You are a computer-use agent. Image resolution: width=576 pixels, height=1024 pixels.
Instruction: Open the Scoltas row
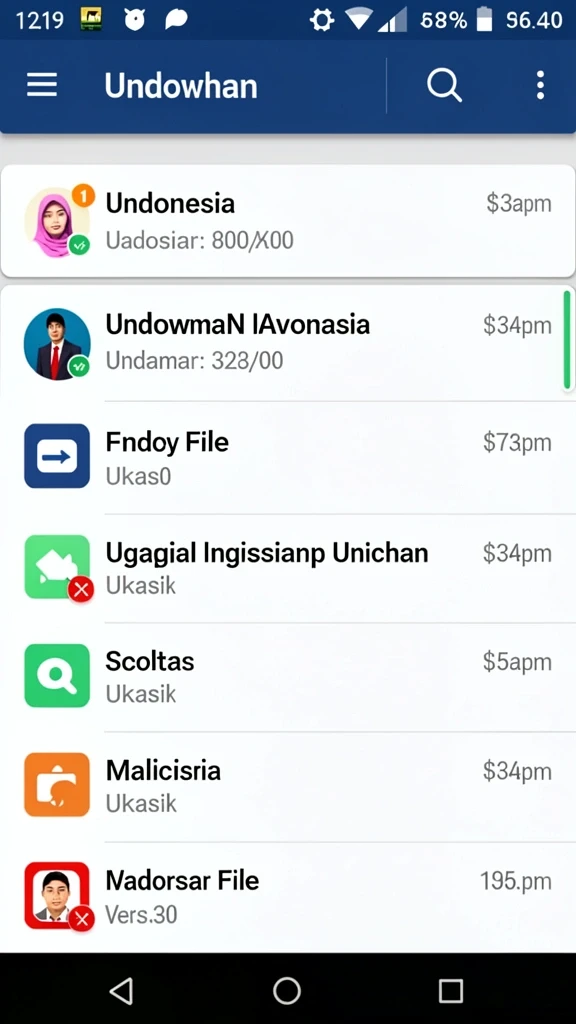coord(288,677)
